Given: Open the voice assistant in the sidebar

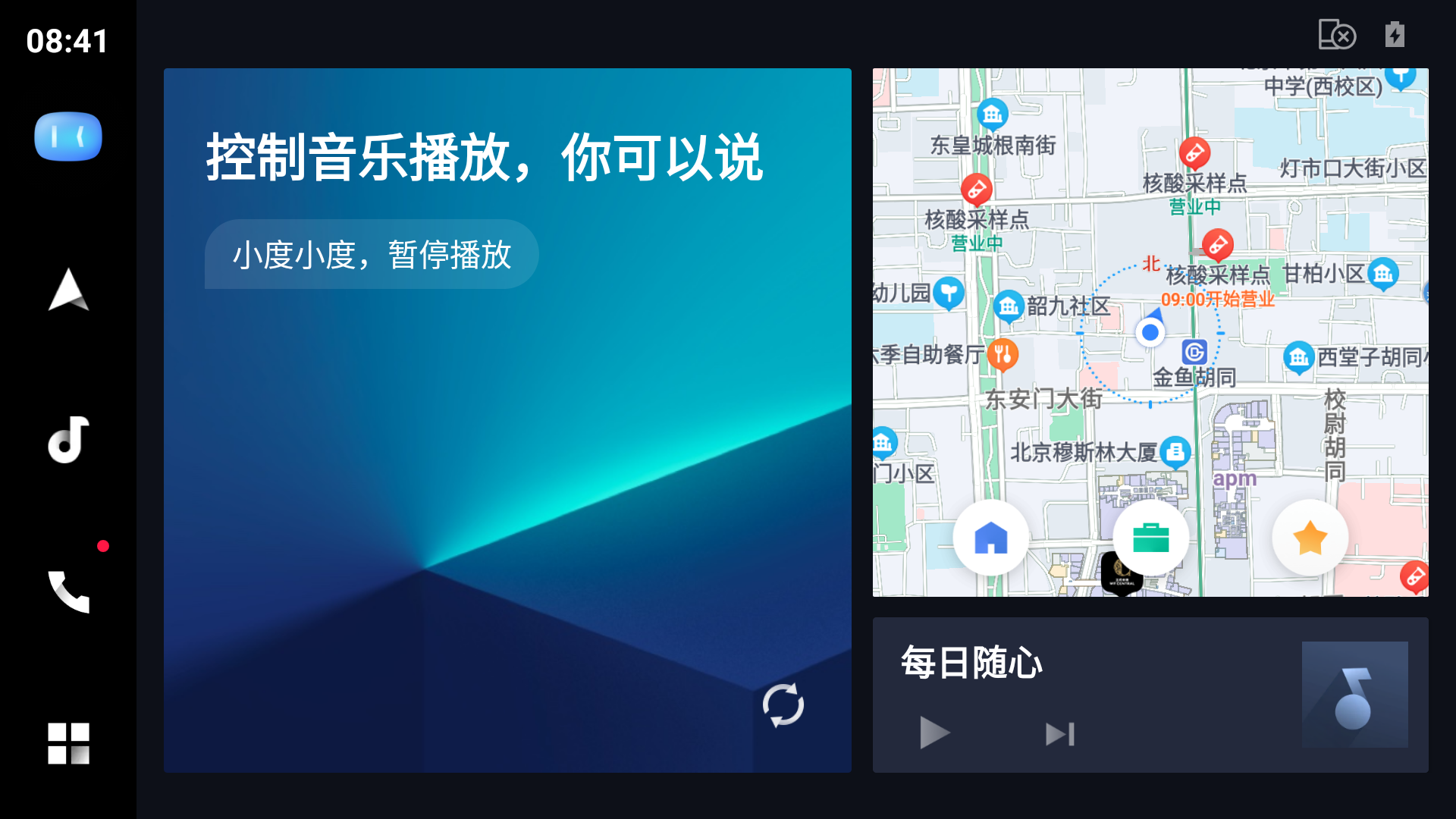Looking at the screenshot, I should [x=68, y=136].
